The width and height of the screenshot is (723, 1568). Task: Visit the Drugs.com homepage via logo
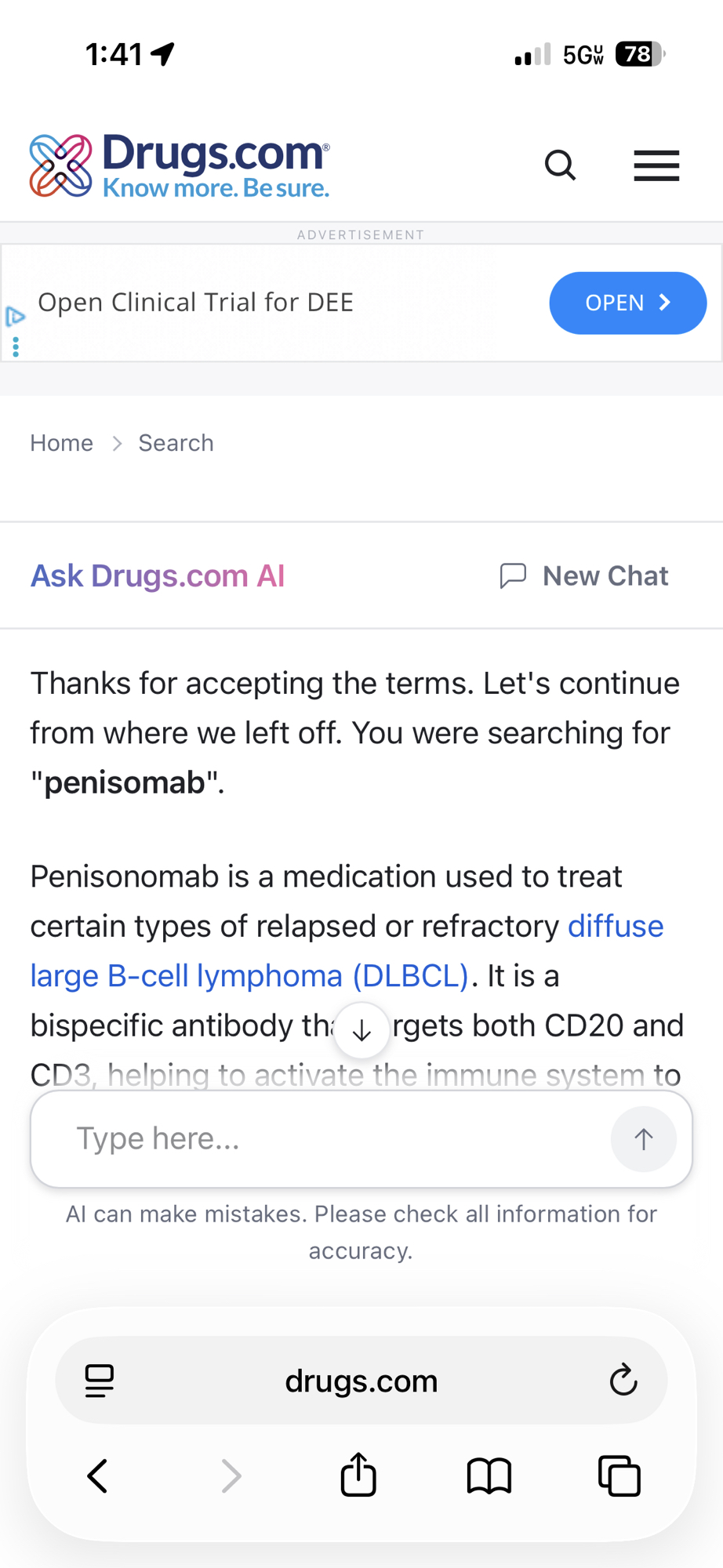180,165
